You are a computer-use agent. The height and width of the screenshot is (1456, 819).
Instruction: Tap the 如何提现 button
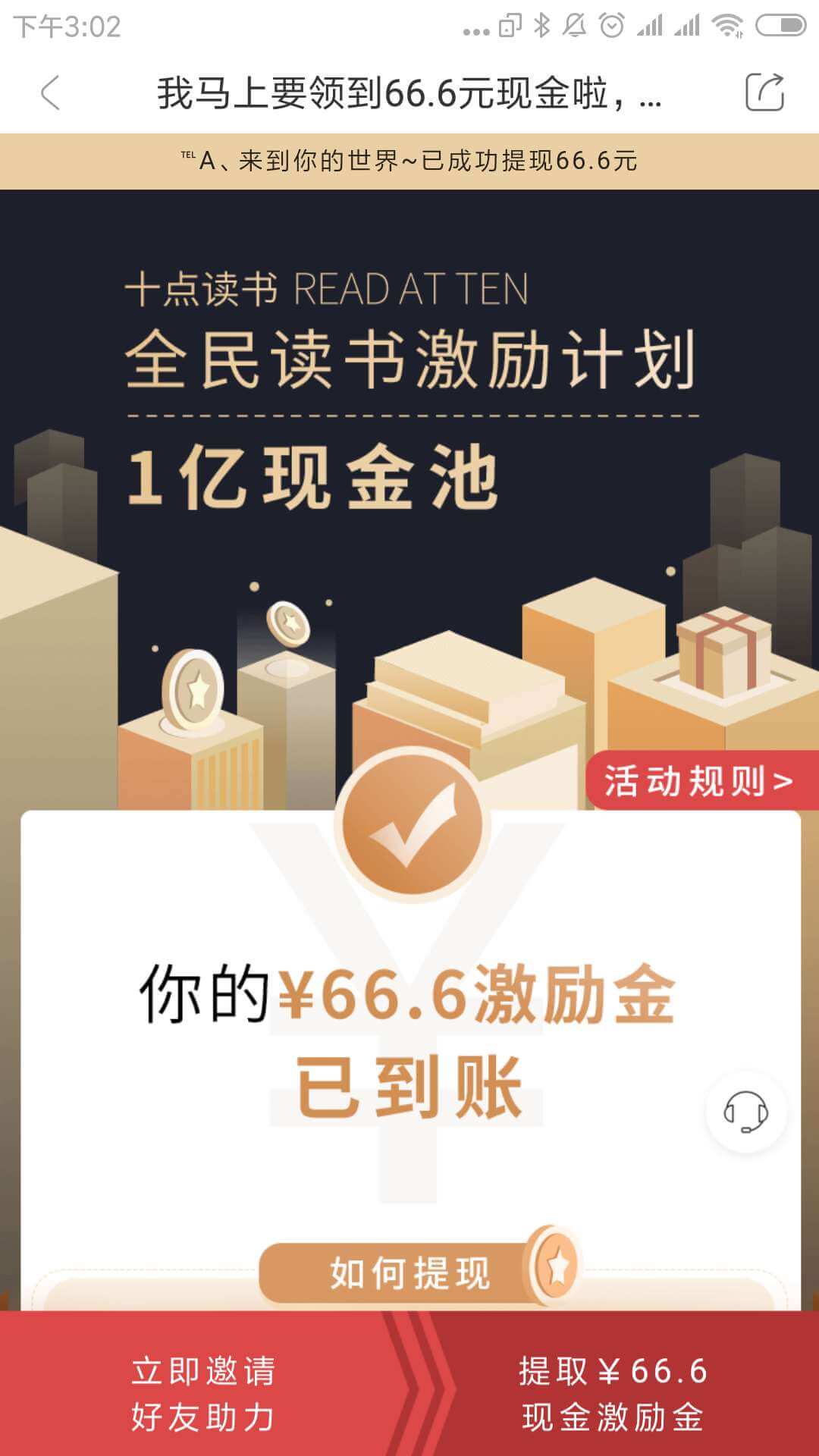point(409,1272)
